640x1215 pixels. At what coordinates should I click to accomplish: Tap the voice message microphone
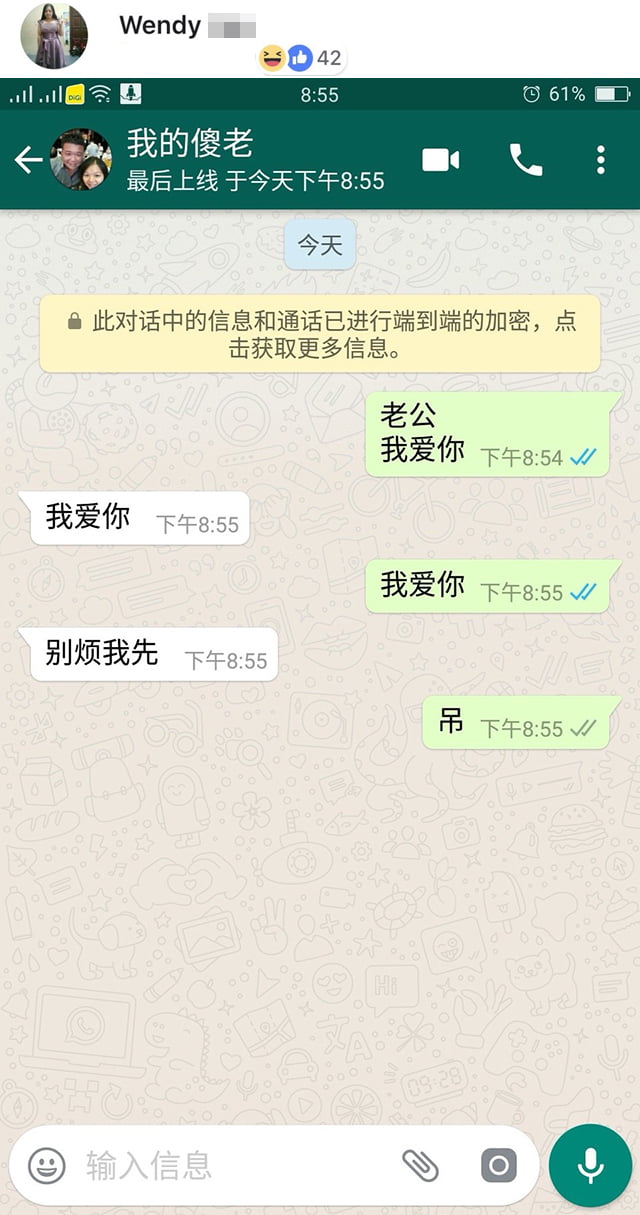pos(591,1165)
